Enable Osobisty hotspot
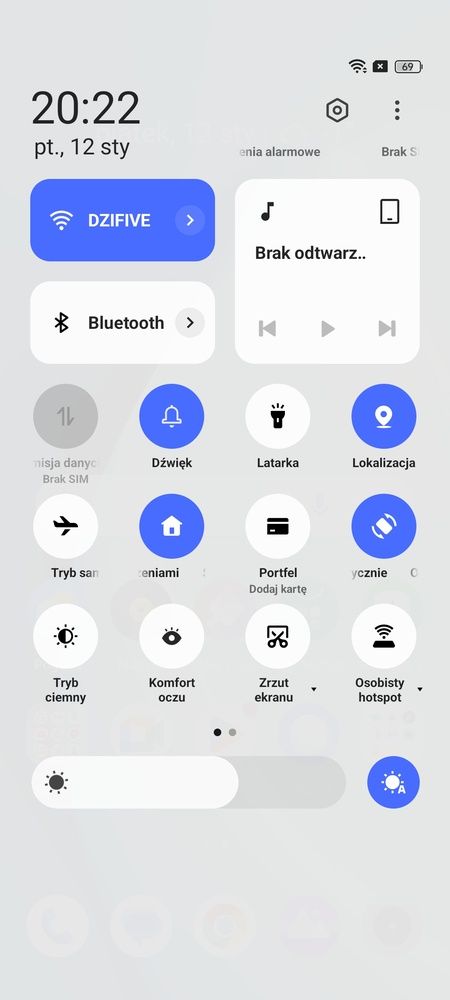Screen dimensions: 450x1000 coord(384,636)
